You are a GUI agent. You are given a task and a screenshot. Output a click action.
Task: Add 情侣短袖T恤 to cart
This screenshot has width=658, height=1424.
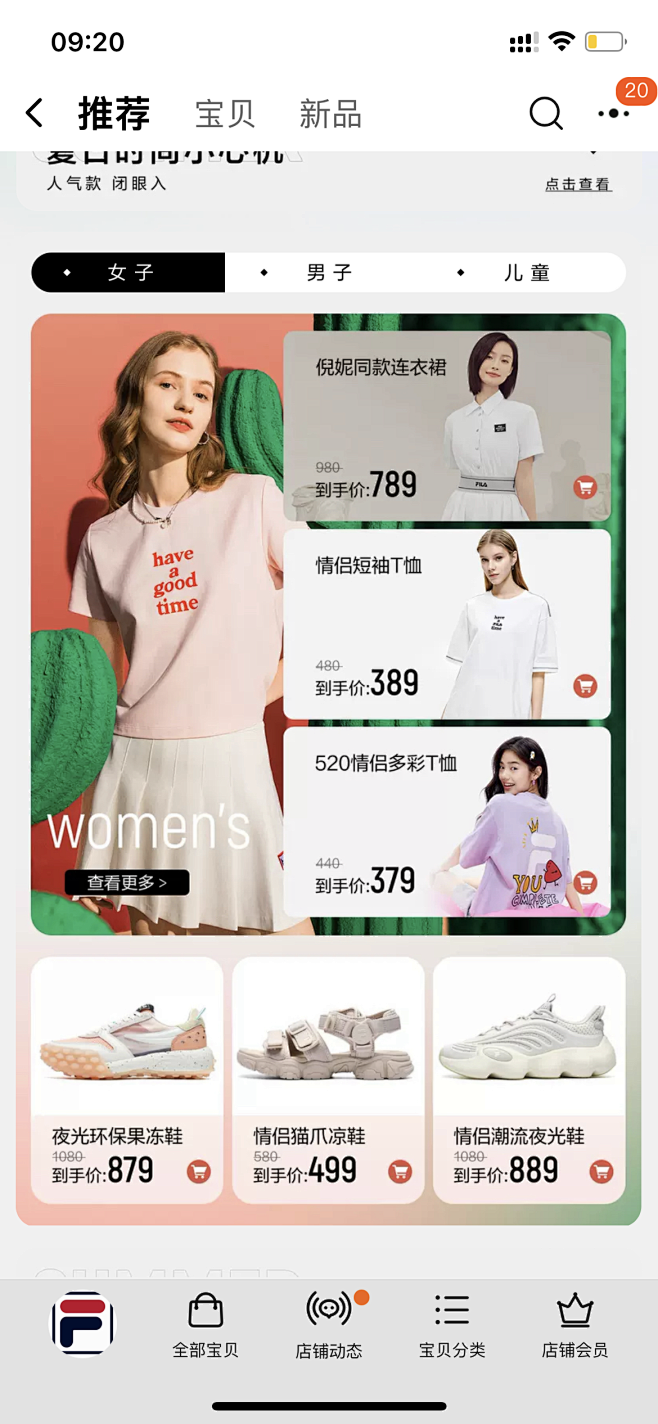[x=585, y=686]
